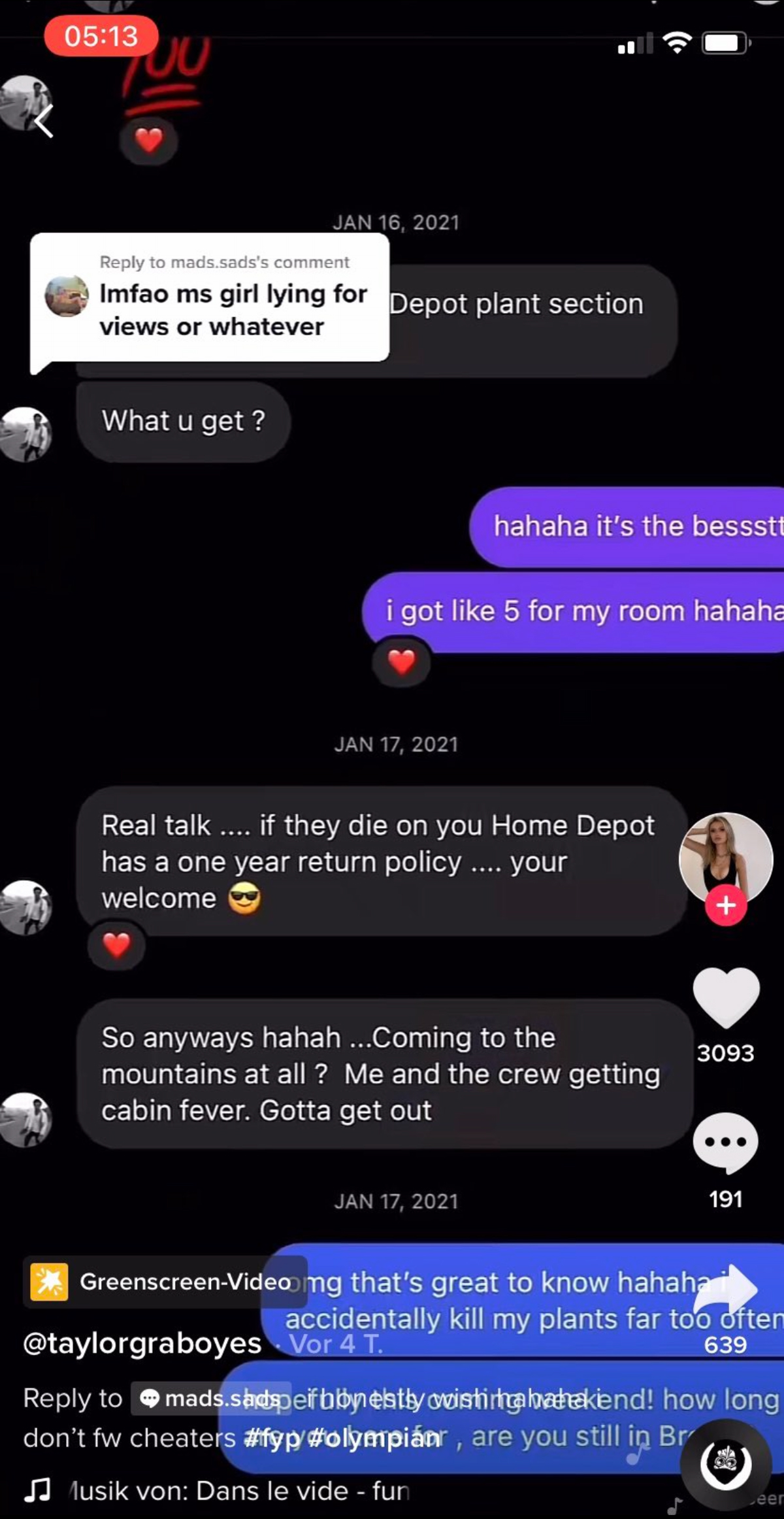Open the #olympian hashtag
This screenshot has width=784, height=1519.
[374, 1438]
